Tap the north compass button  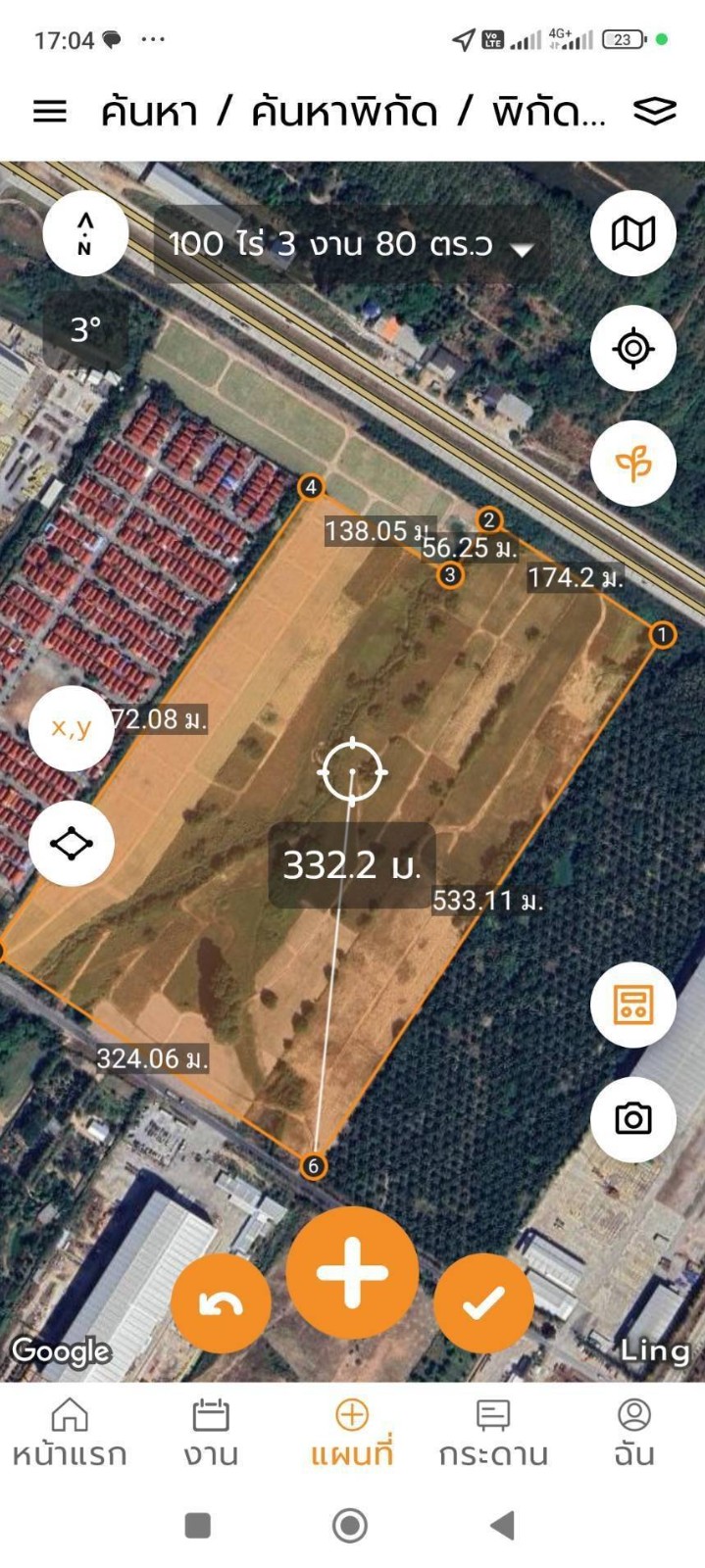click(85, 234)
